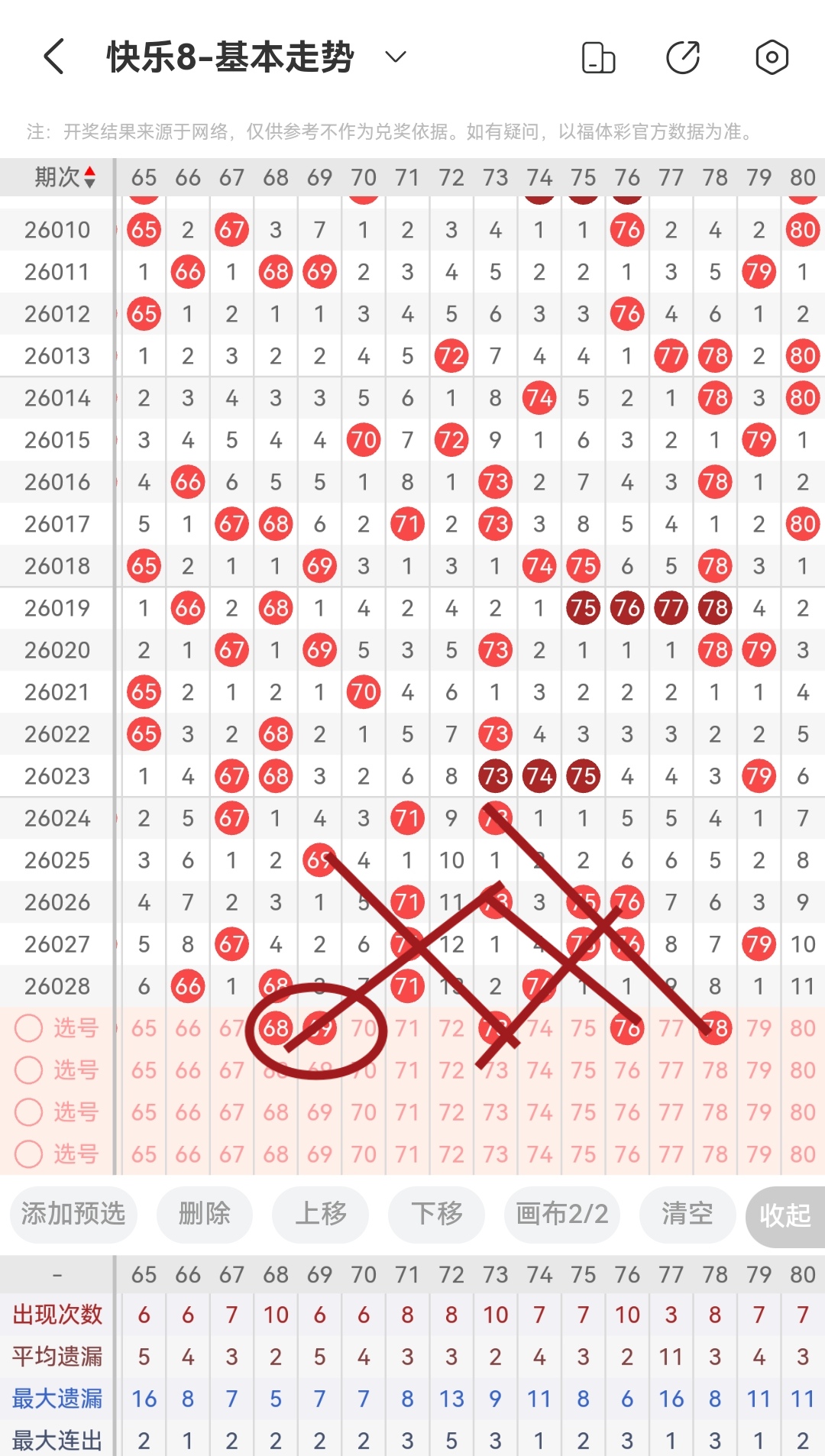Pick number 65 in the fourth 选号 row
The image size is (825, 1456).
click(144, 1154)
